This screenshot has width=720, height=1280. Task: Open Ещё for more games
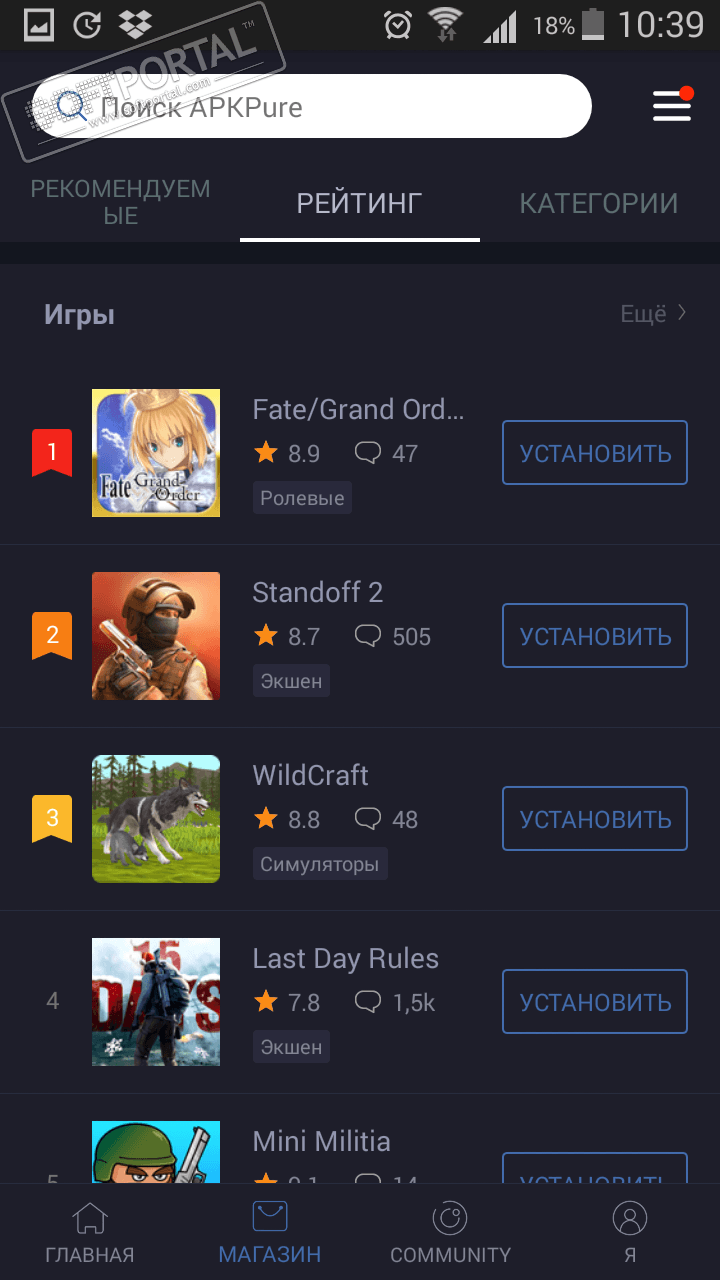(653, 314)
